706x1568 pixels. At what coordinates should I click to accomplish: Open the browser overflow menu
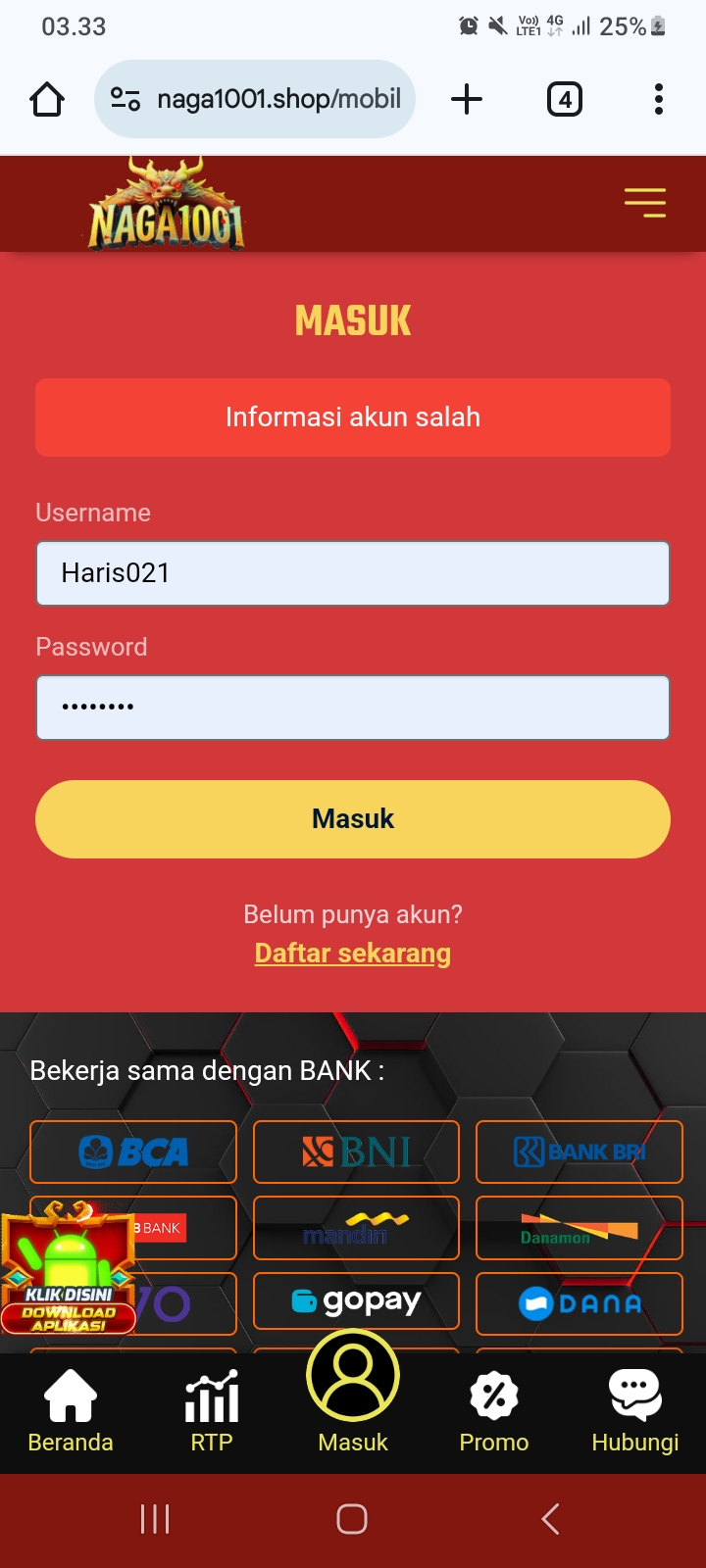[x=659, y=99]
